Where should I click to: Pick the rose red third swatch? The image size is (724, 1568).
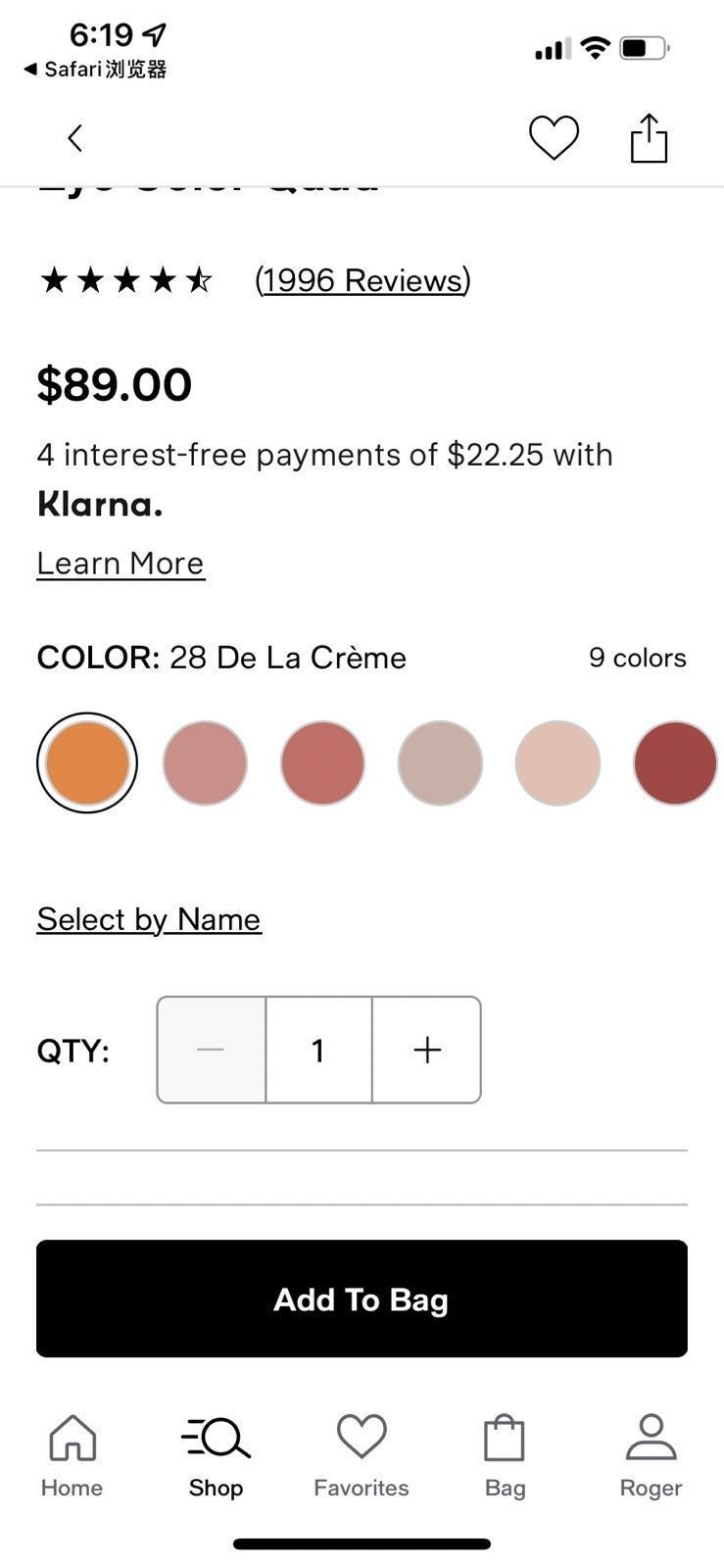click(x=322, y=762)
